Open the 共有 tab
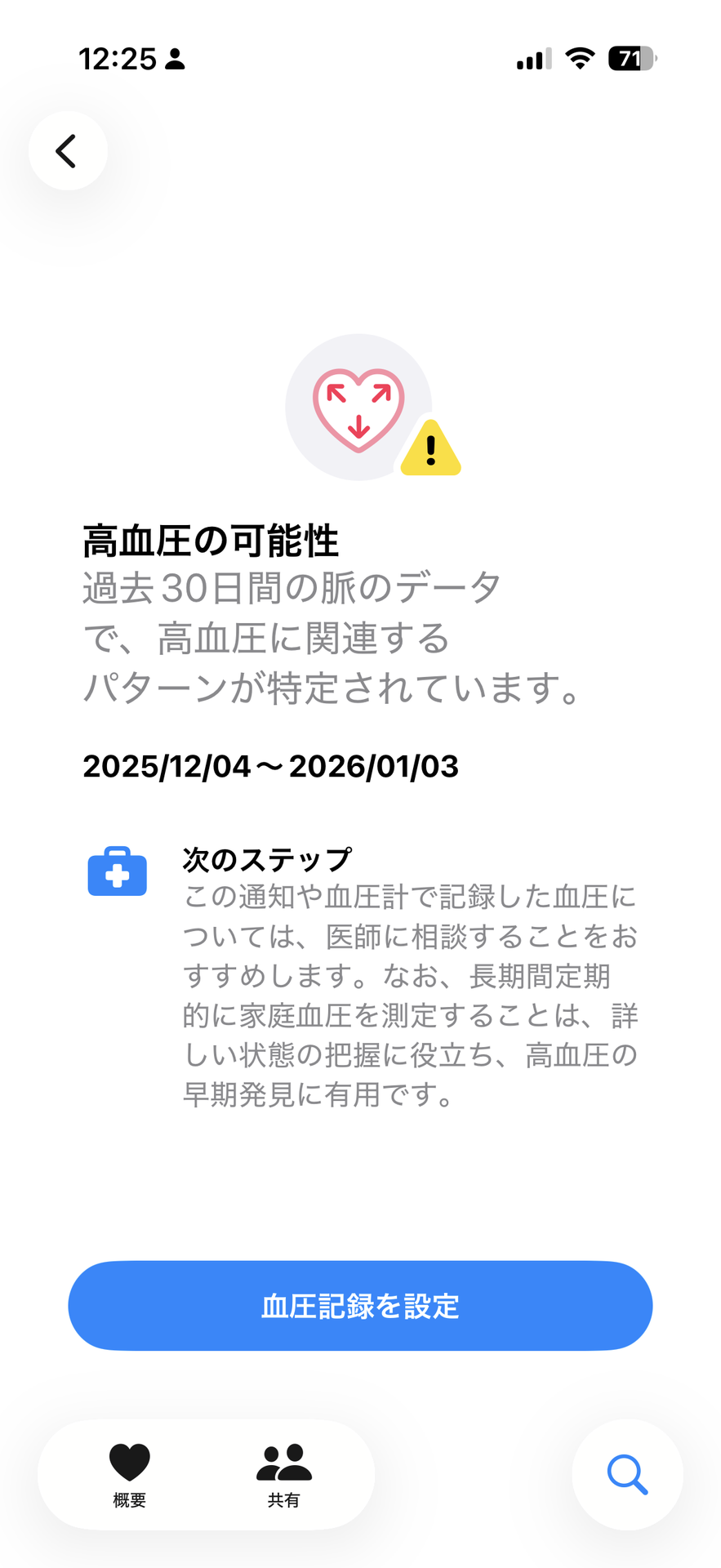The image size is (721, 1568). pyautogui.click(x=283, y=1474)
